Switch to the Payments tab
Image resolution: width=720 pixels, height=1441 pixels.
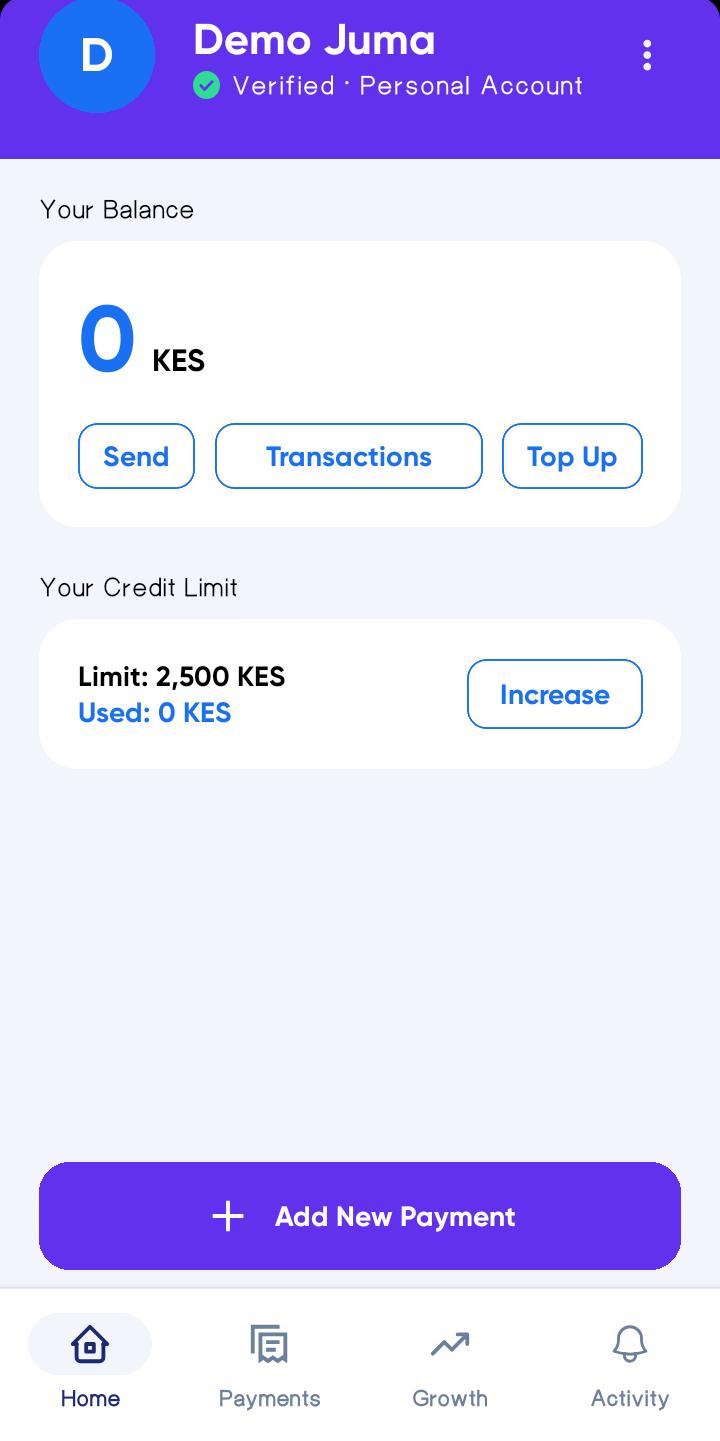[x=269, y=1365]
